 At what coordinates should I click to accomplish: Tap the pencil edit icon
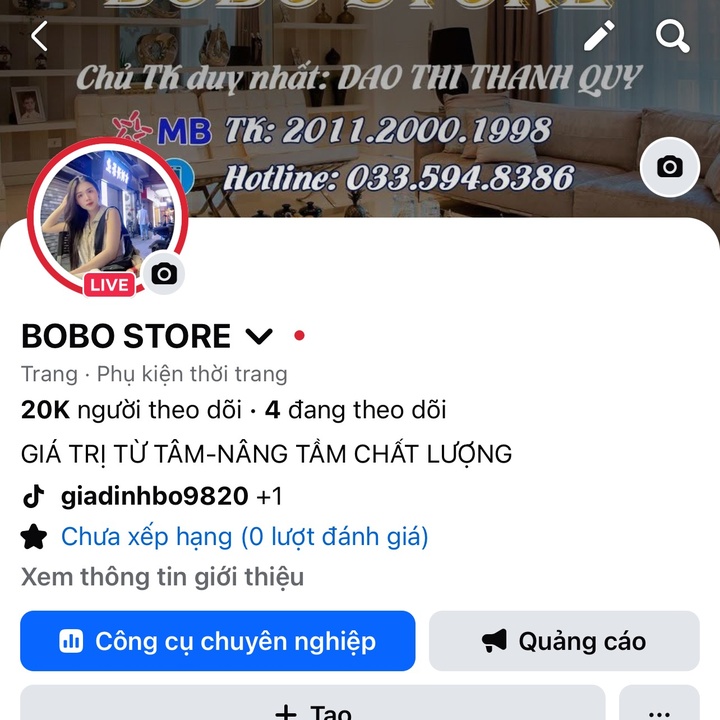[599, 37]
